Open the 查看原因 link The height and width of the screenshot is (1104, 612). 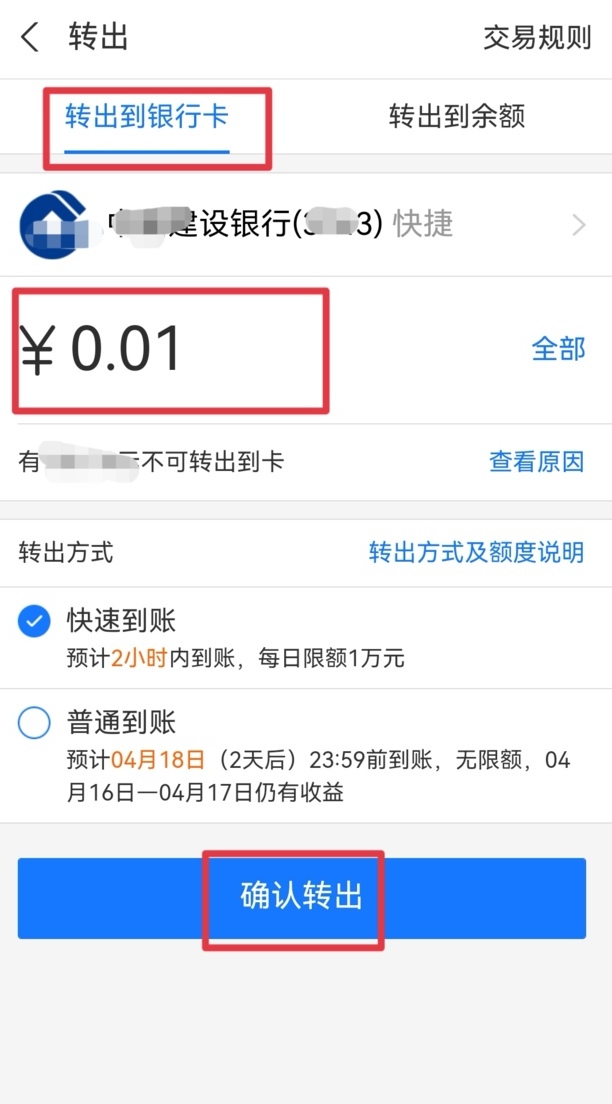click(536, 462)
